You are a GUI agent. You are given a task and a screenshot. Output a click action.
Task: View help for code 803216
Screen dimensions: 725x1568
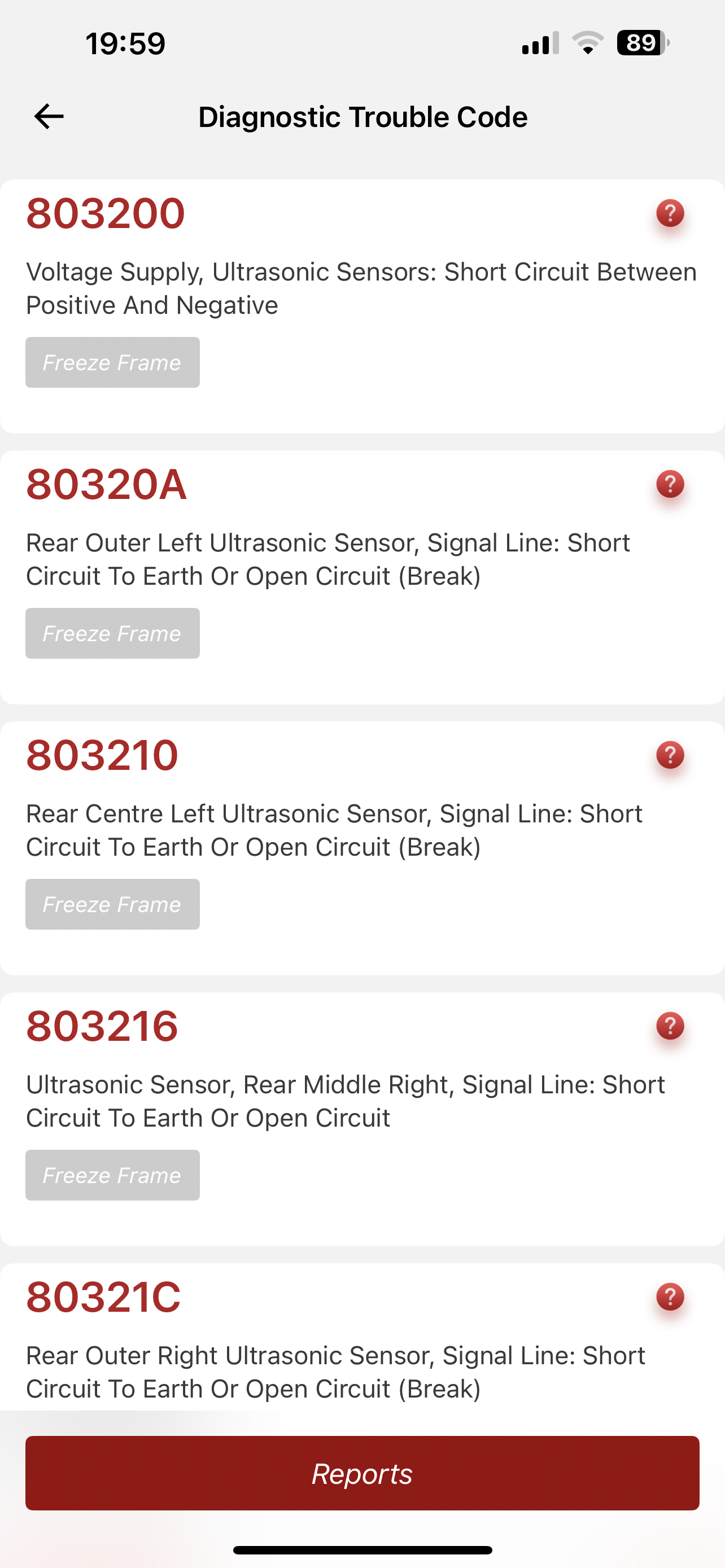pyautogui.click(x=670, y=1026)
